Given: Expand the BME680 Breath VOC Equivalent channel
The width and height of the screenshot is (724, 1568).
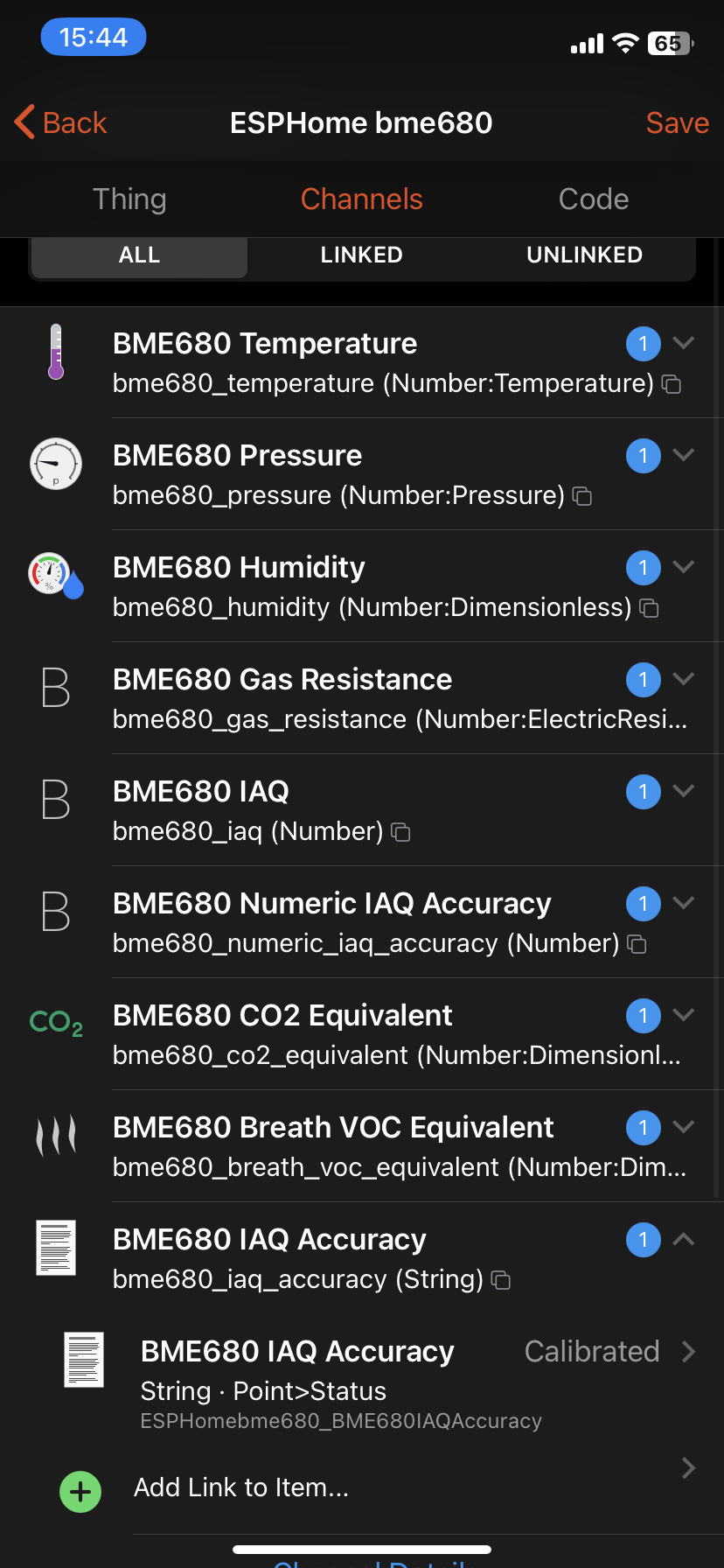Looking at the screenshot, I should click(x=684, y=1127).
